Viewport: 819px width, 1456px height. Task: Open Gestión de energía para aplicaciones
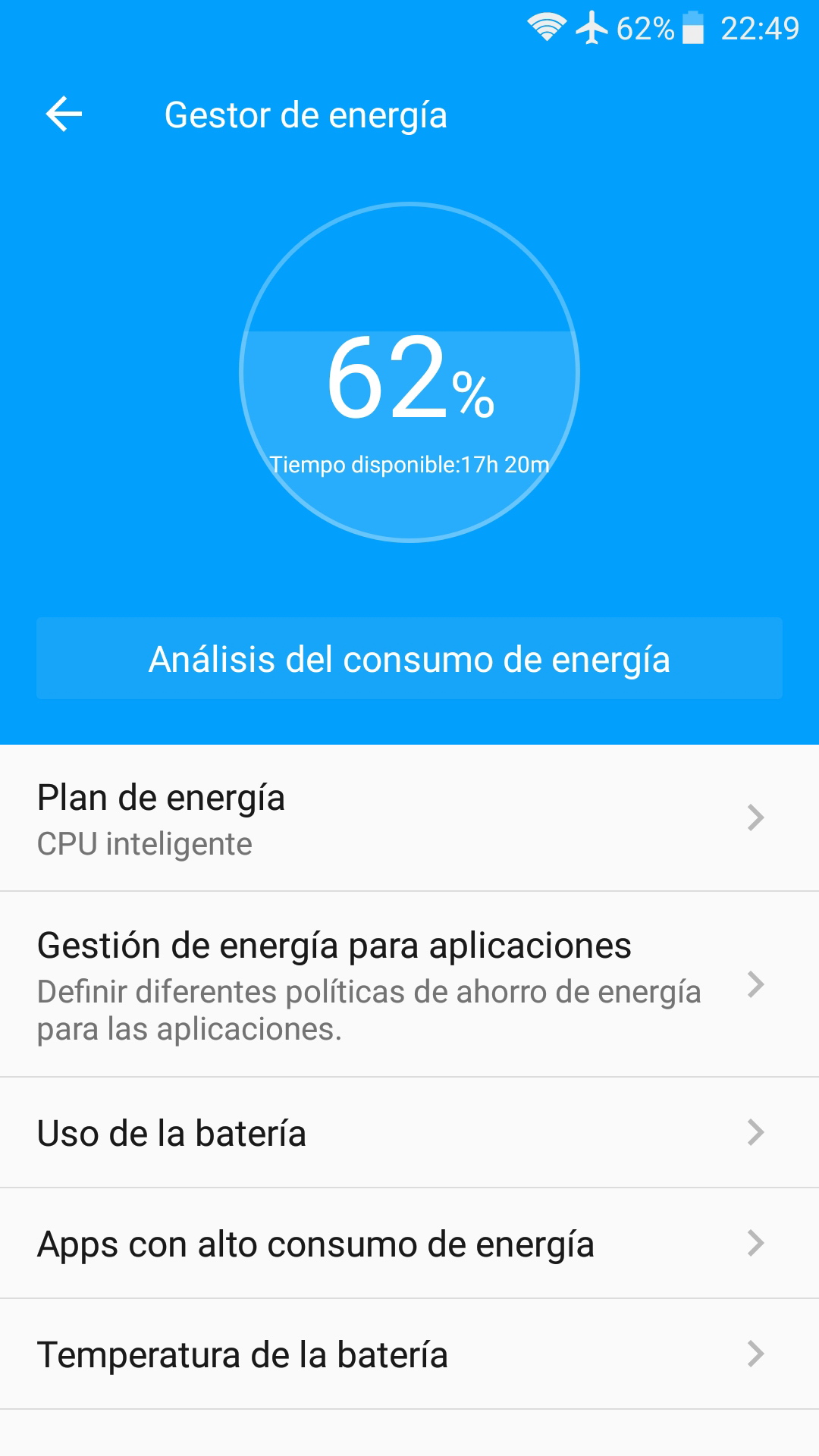(x=409, y=984)
